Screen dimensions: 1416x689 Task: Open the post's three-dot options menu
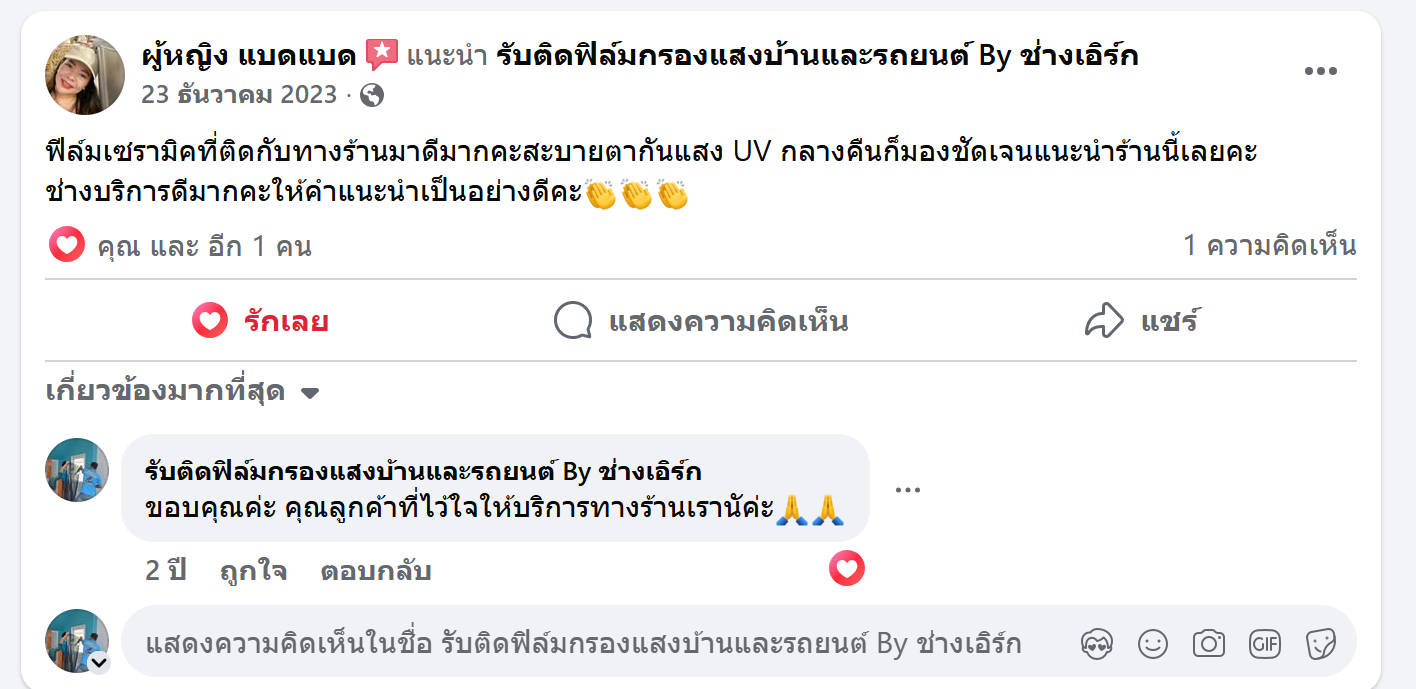1320,70
